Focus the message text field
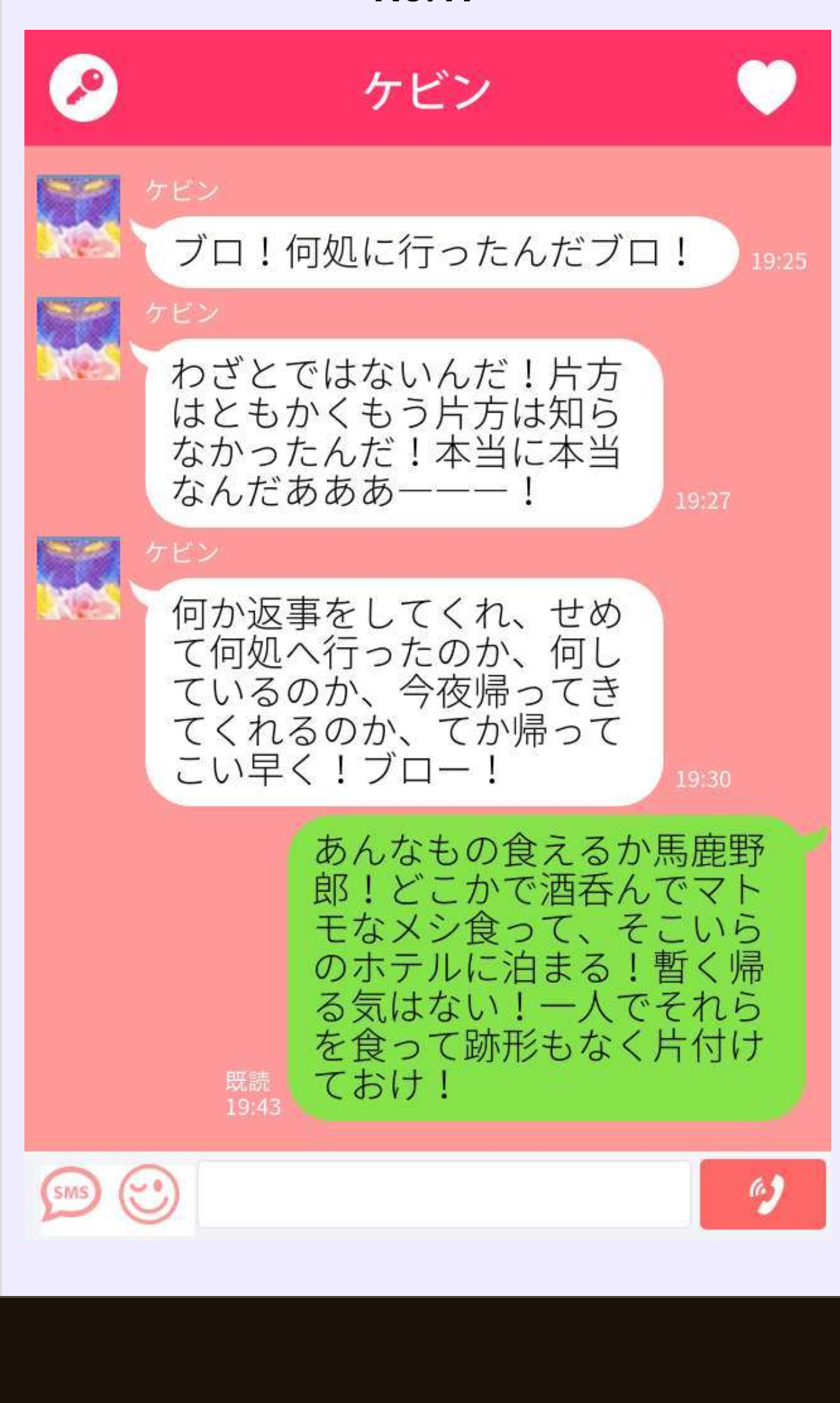This screenshot has height=1403, width=840. tap(444, 1194)
